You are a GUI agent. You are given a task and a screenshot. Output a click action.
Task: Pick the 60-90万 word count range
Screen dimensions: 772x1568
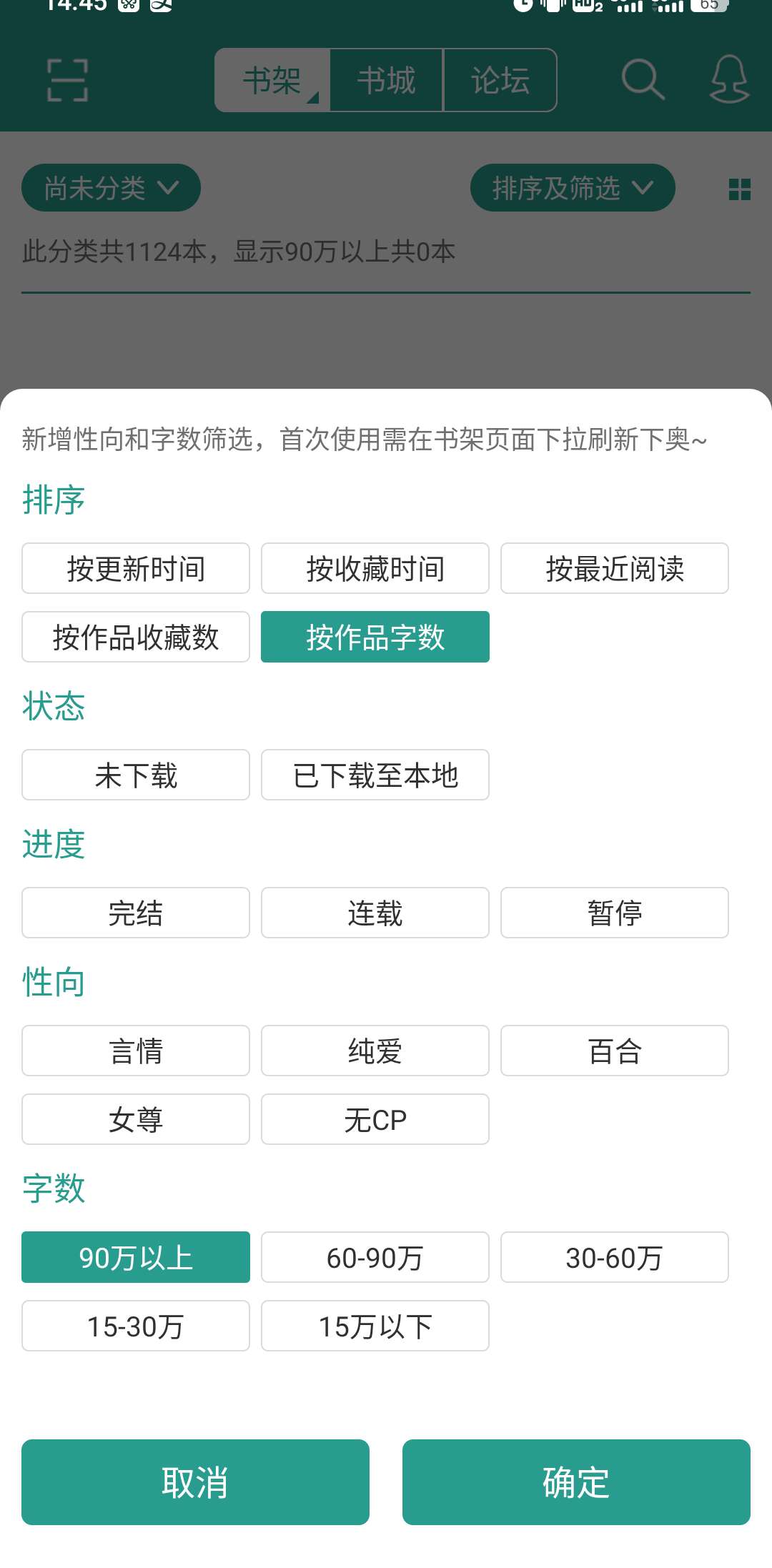click(375, 1257)
